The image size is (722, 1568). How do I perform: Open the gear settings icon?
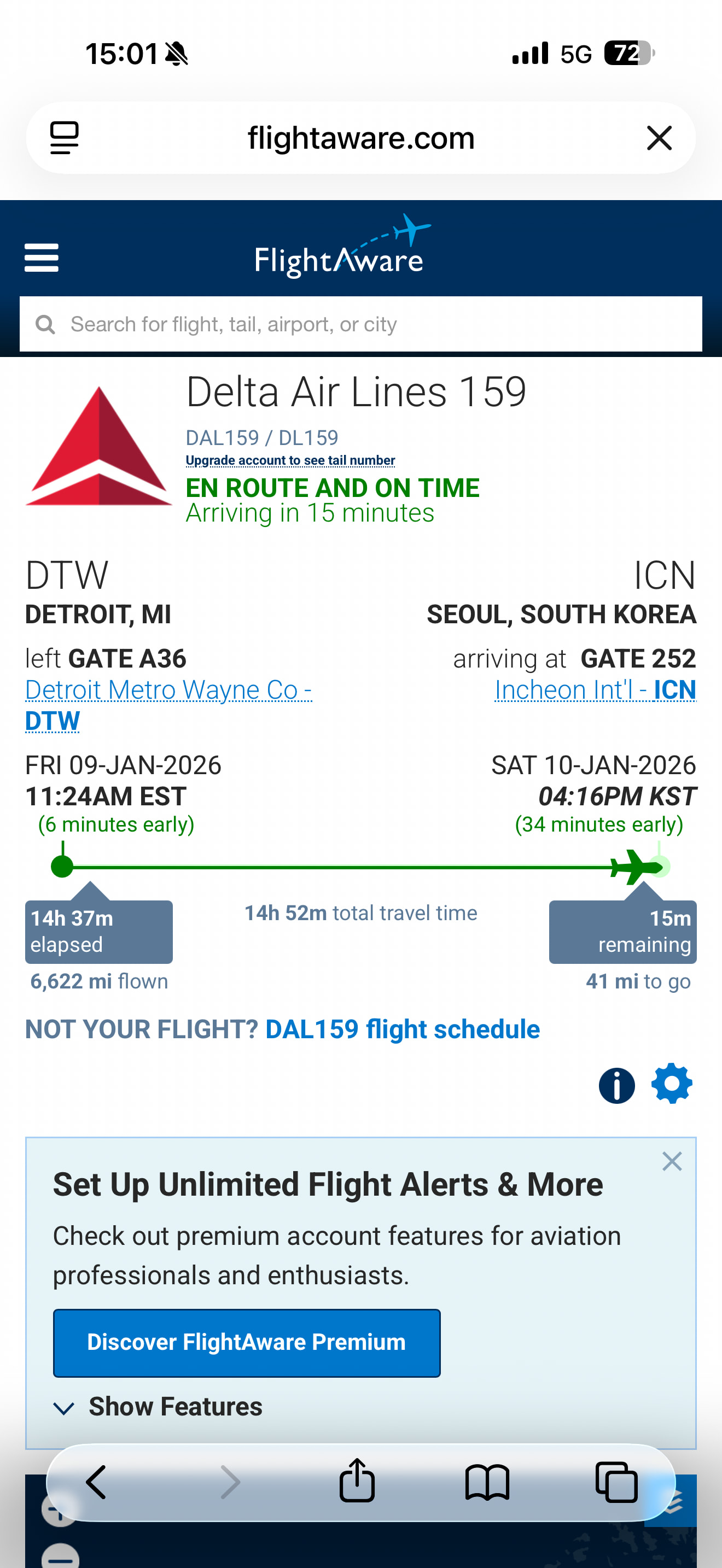pos(672,1084)
